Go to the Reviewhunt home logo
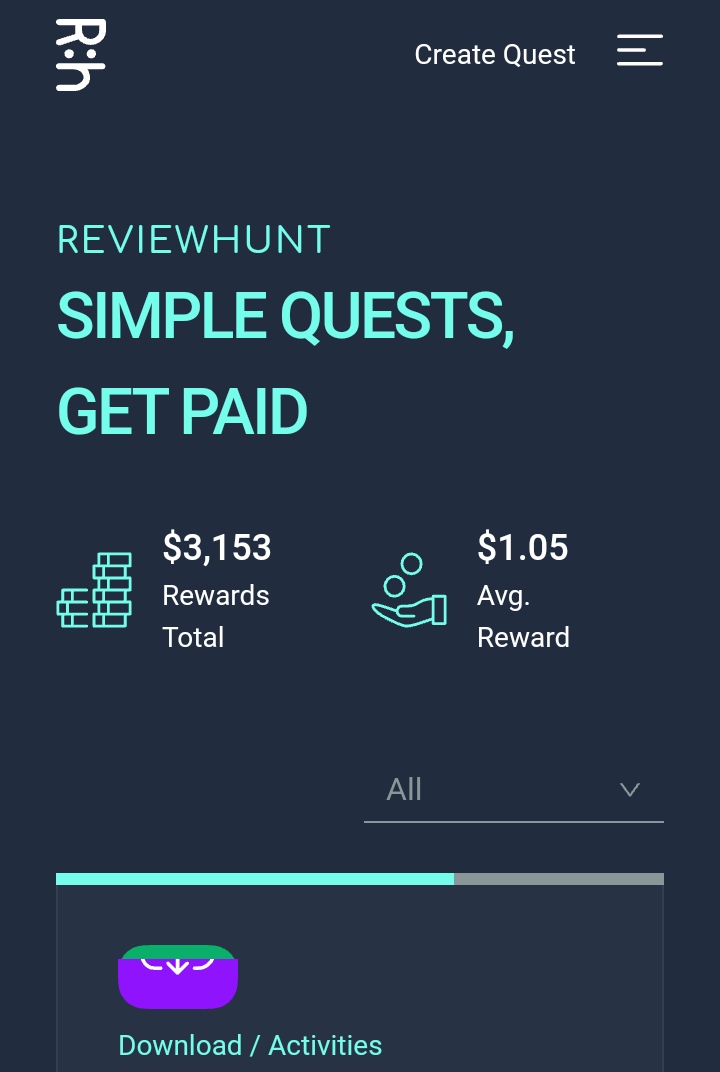 (x=80, y=54)
